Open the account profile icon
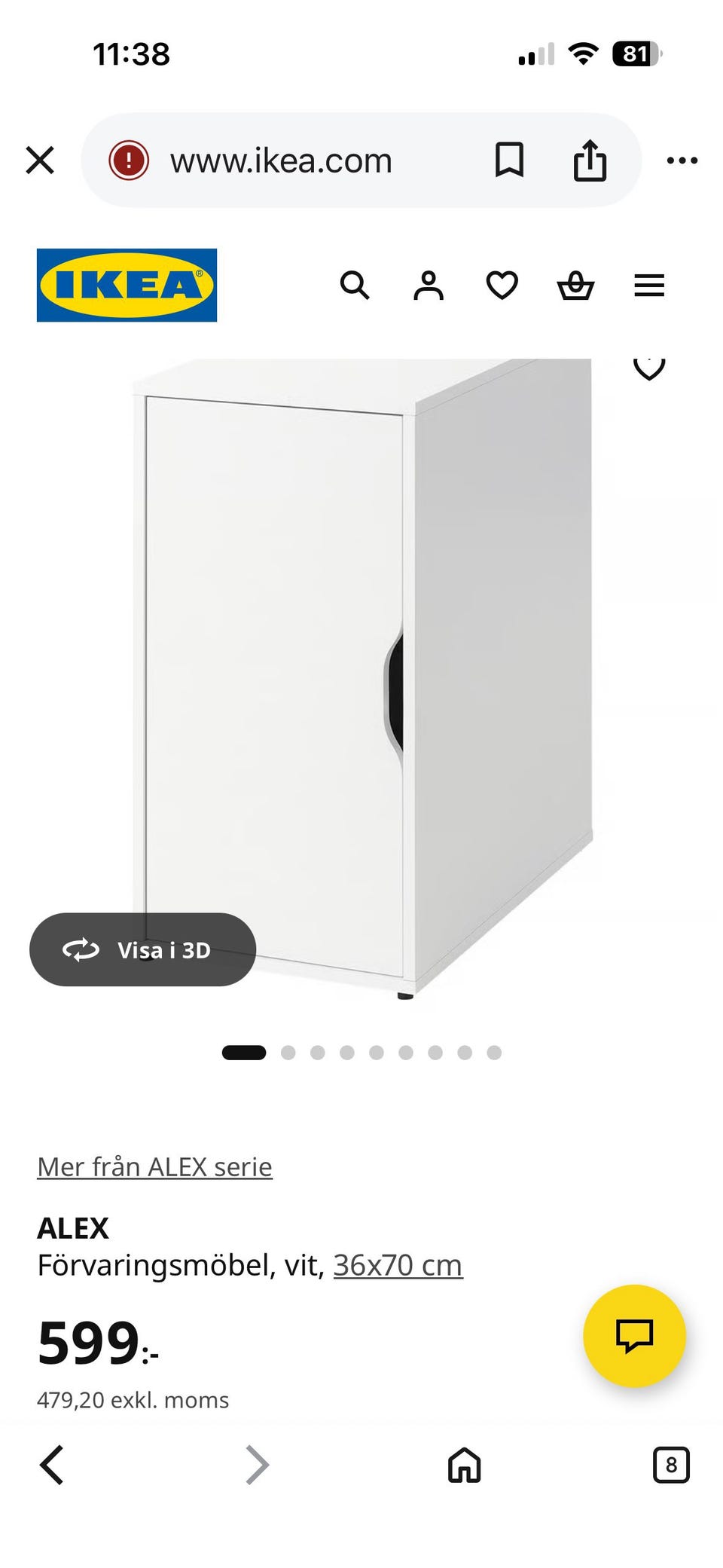The height and width of the screenshot is (1568, 723). pyautogui.click(x=429, y=286)
